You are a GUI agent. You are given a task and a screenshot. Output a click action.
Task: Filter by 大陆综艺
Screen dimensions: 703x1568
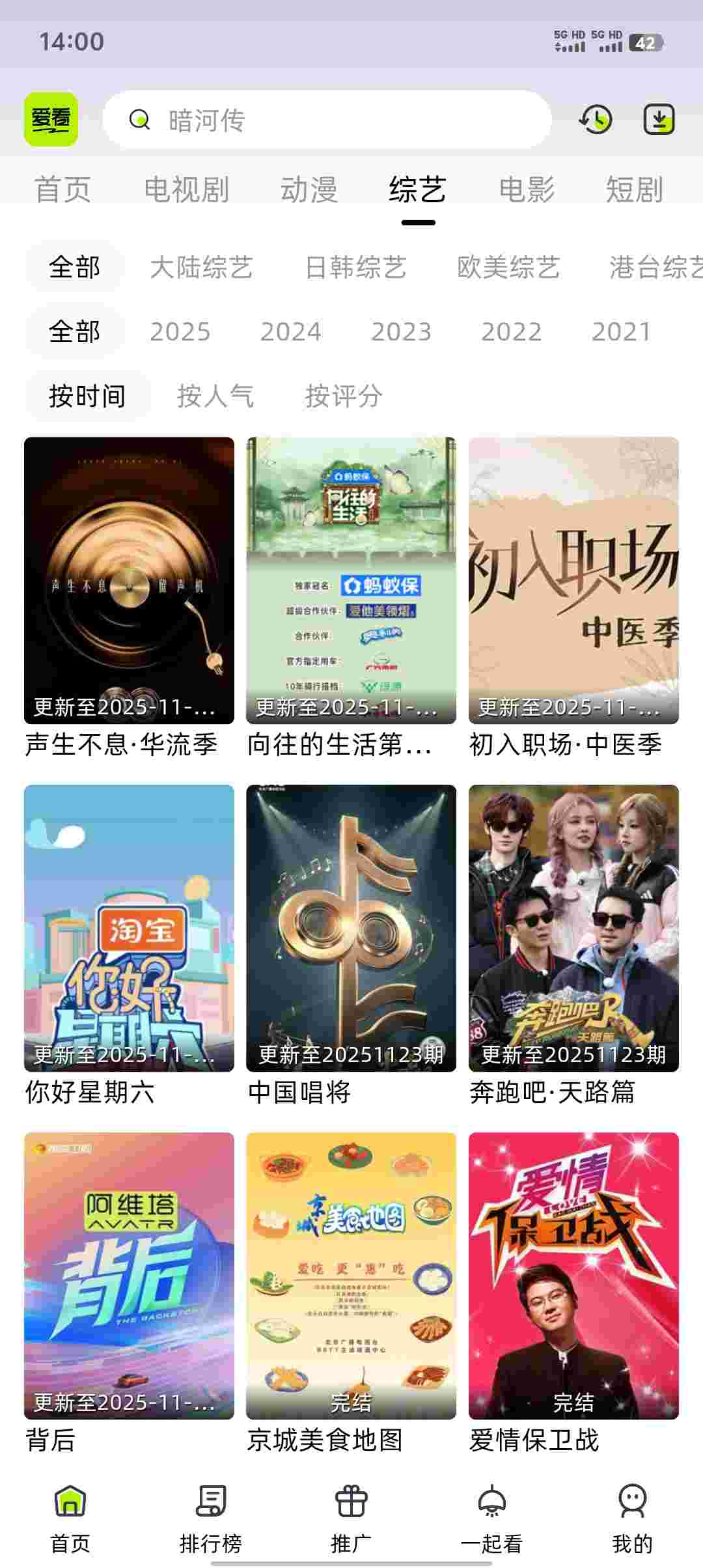201,267
